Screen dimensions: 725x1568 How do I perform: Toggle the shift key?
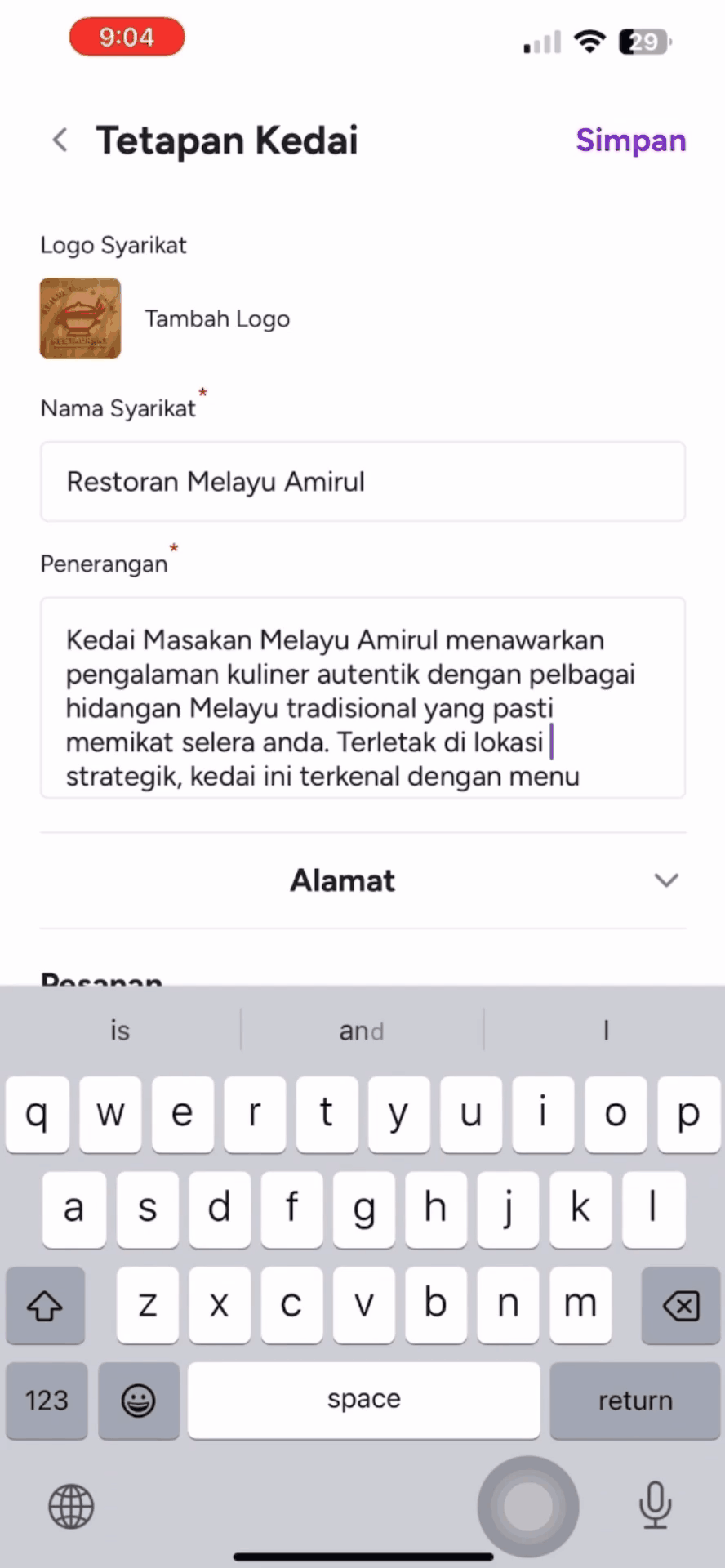pyautogui.click(x=45, y=1305)
